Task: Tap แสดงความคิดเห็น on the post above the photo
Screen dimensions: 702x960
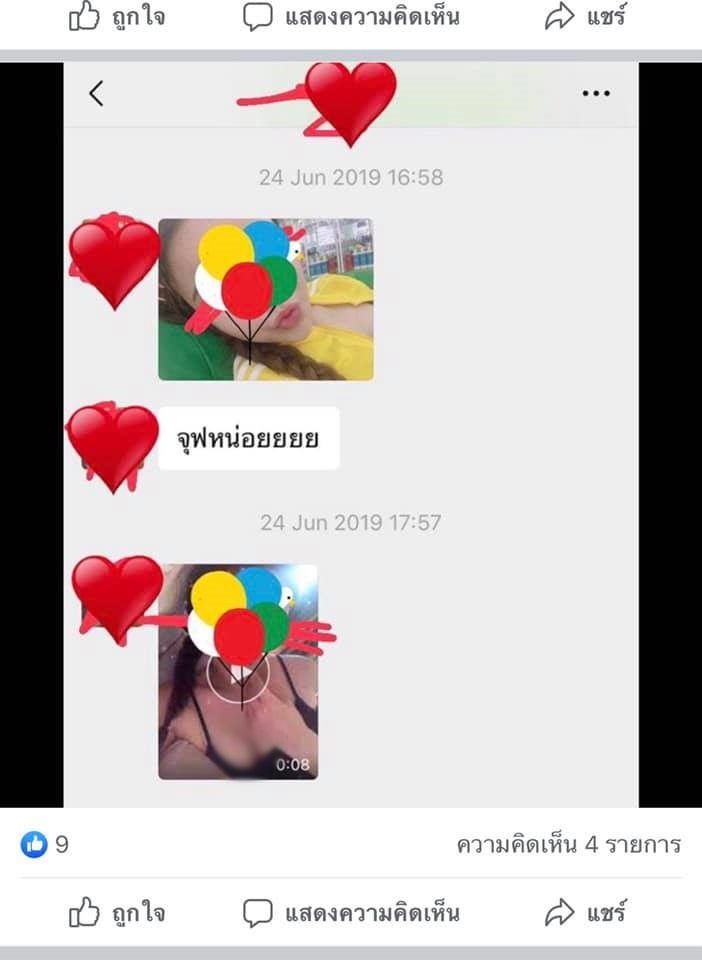Action: [352, 16]
